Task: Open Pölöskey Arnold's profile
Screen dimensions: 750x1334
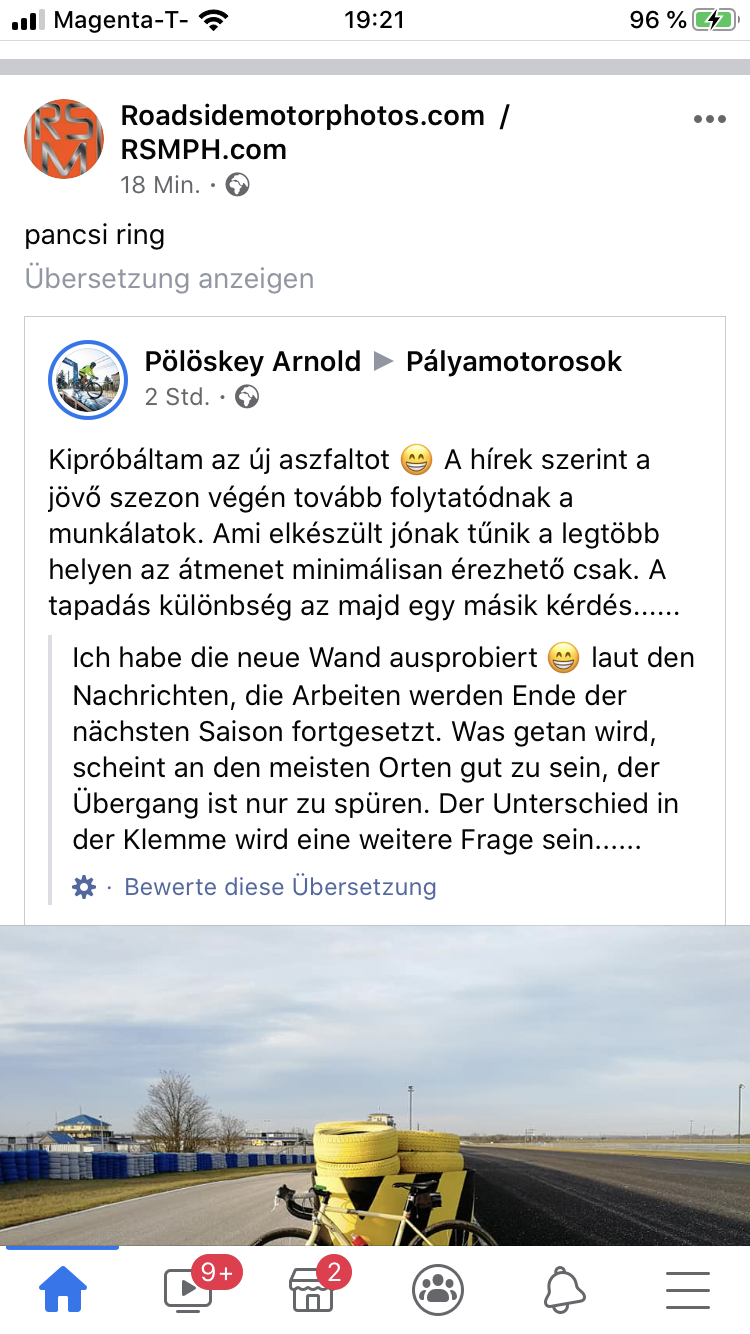Action: pos(252,361)
